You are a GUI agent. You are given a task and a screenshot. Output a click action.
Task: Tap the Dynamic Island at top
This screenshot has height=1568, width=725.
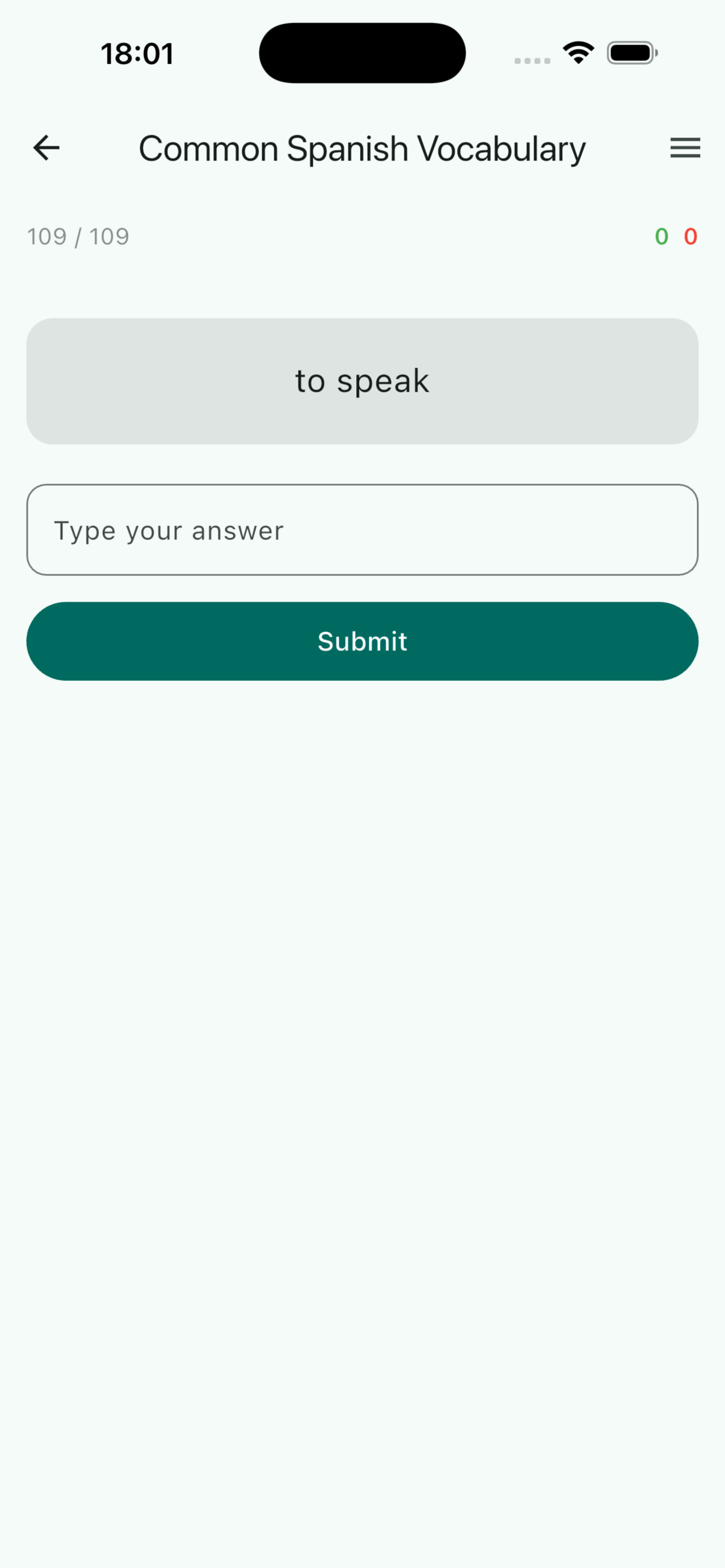pyautogui.click(x=362, y=52)
